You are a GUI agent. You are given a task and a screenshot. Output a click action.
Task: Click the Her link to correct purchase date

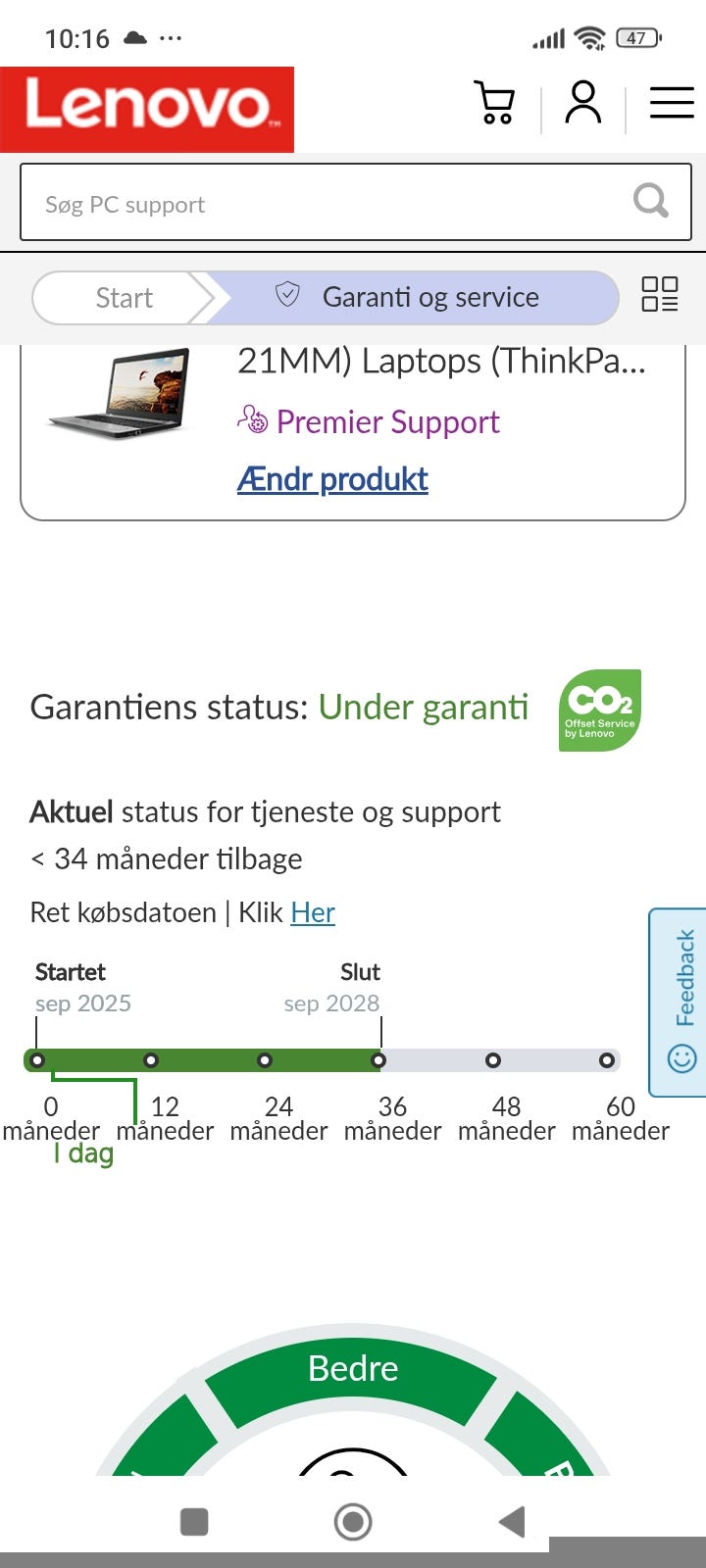(313, 912)
